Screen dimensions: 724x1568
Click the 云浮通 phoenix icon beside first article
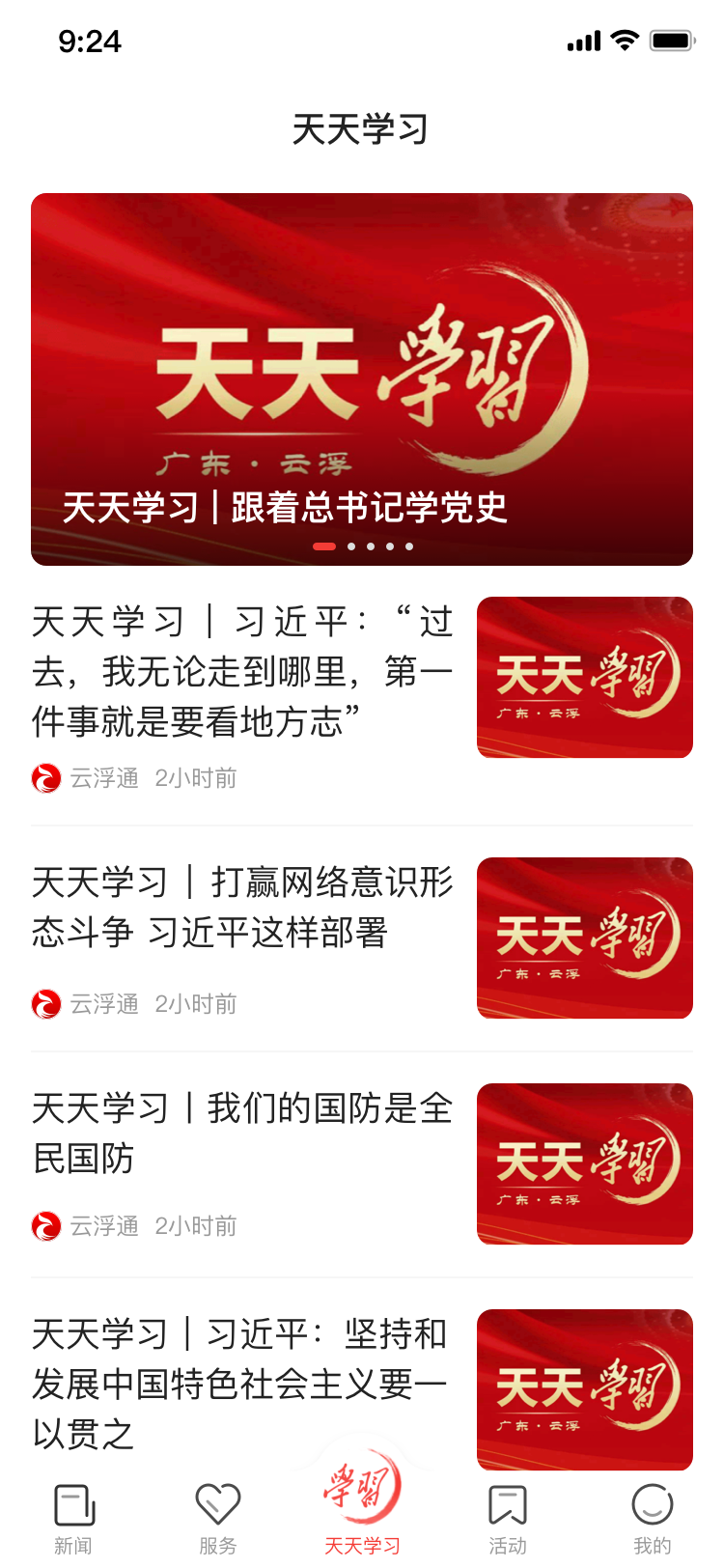click(x=44, y=779)
